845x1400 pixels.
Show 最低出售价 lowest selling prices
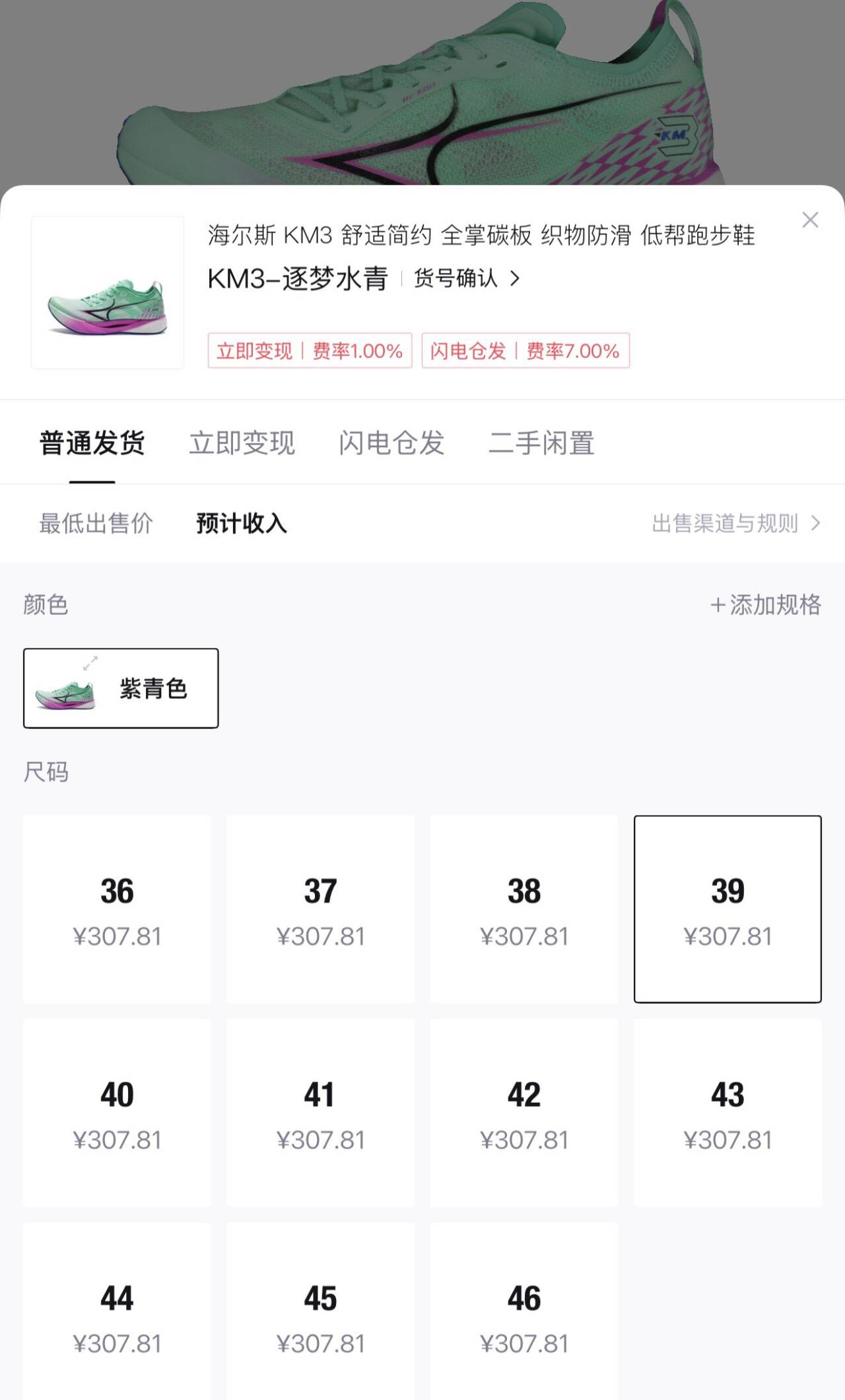pyautogui.click(x=96, y=524)
